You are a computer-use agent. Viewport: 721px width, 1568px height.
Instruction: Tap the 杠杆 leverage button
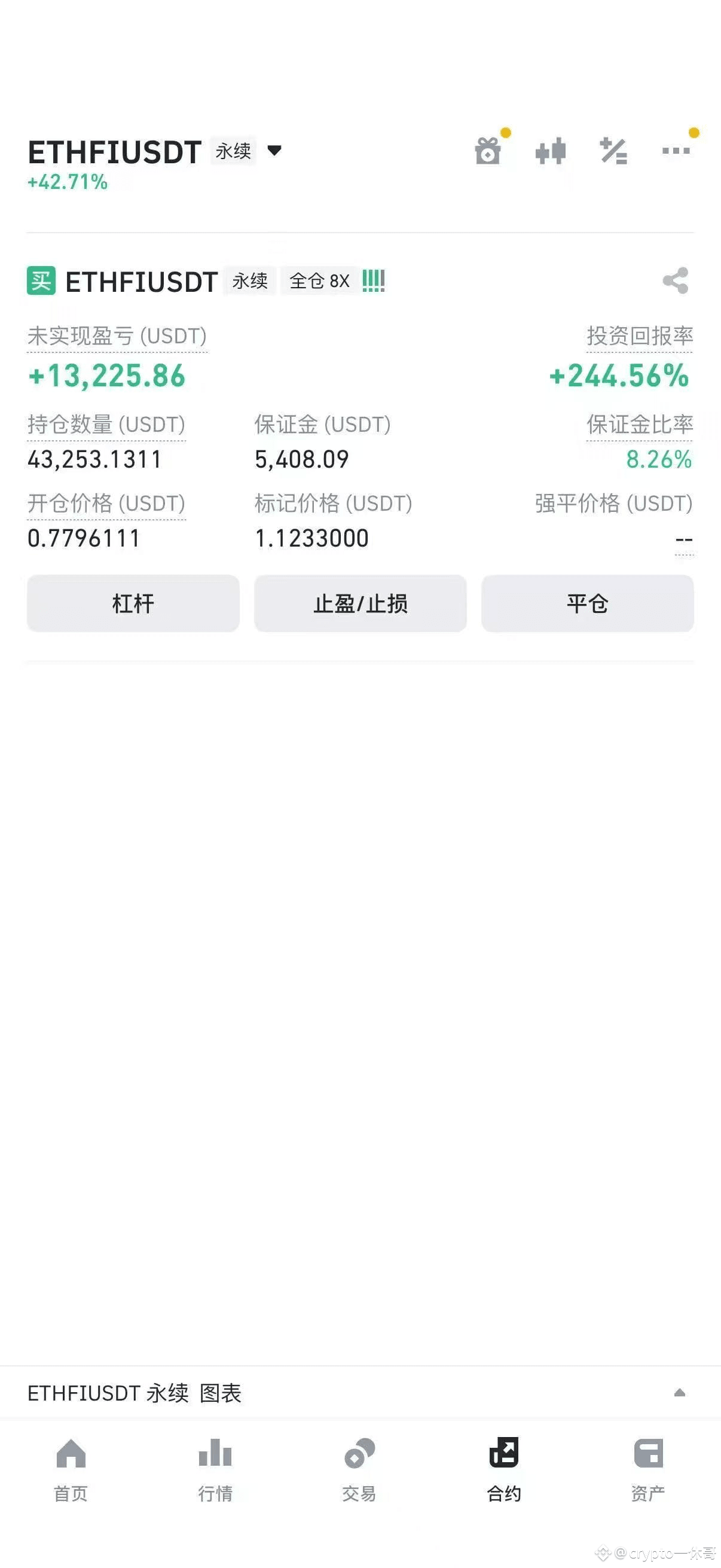click(x=133, y=603)
